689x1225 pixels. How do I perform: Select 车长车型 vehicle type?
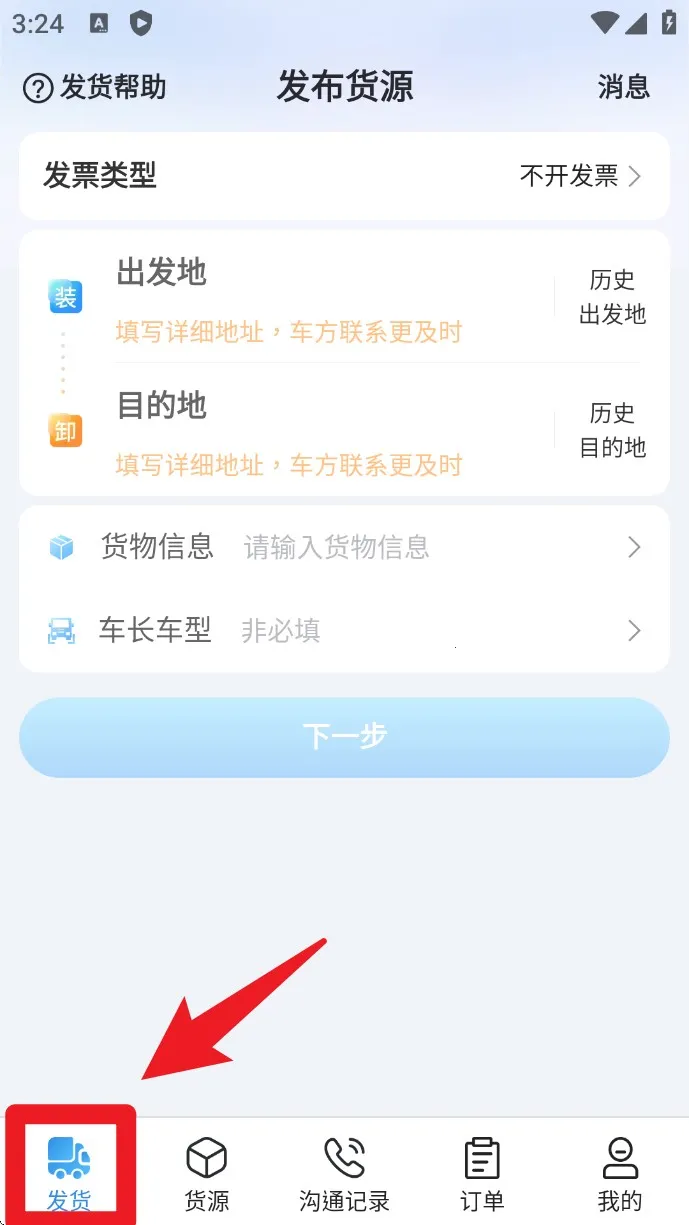[x=340, y=631]
